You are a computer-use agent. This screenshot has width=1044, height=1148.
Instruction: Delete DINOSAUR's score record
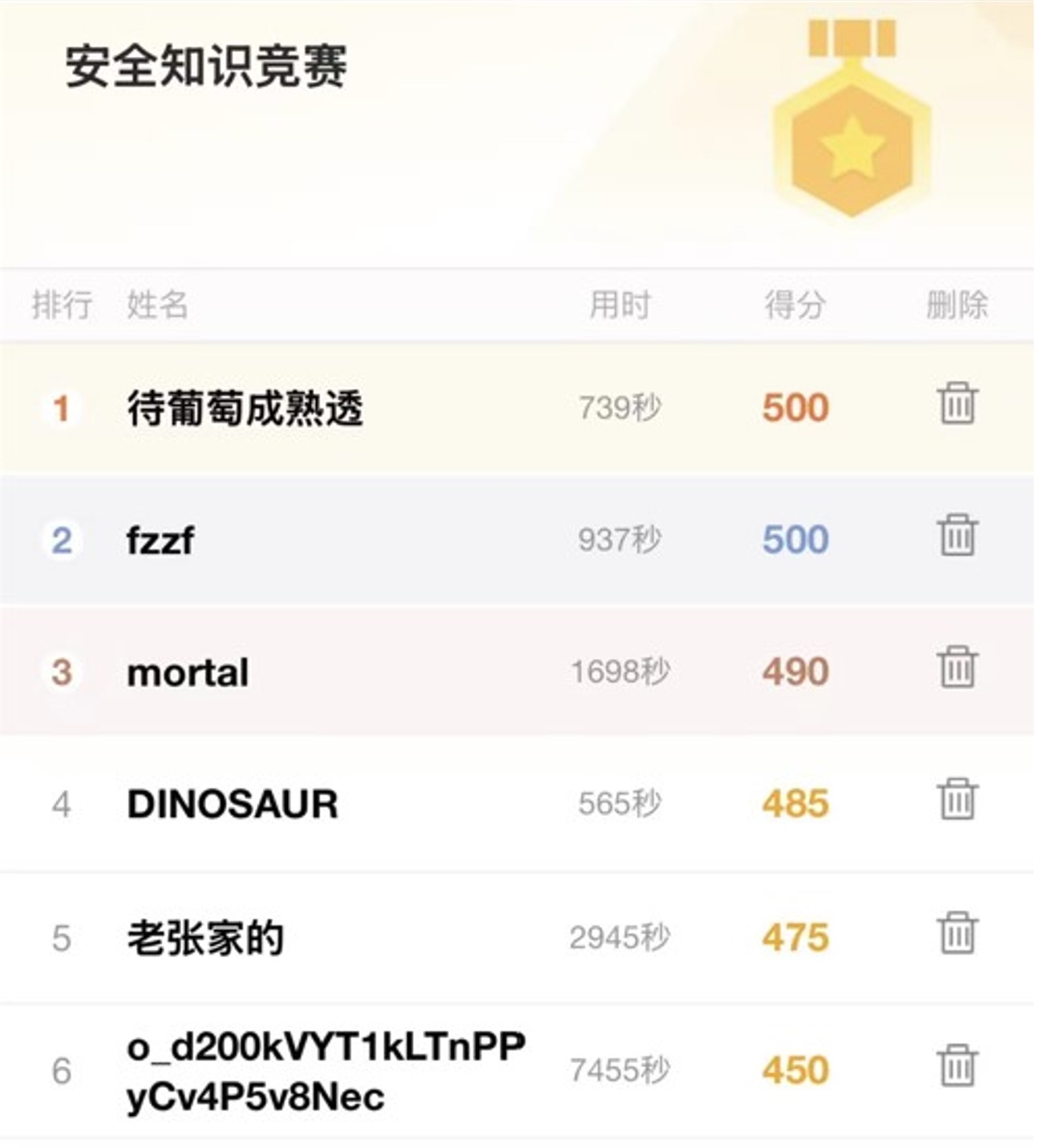[957, 799]
